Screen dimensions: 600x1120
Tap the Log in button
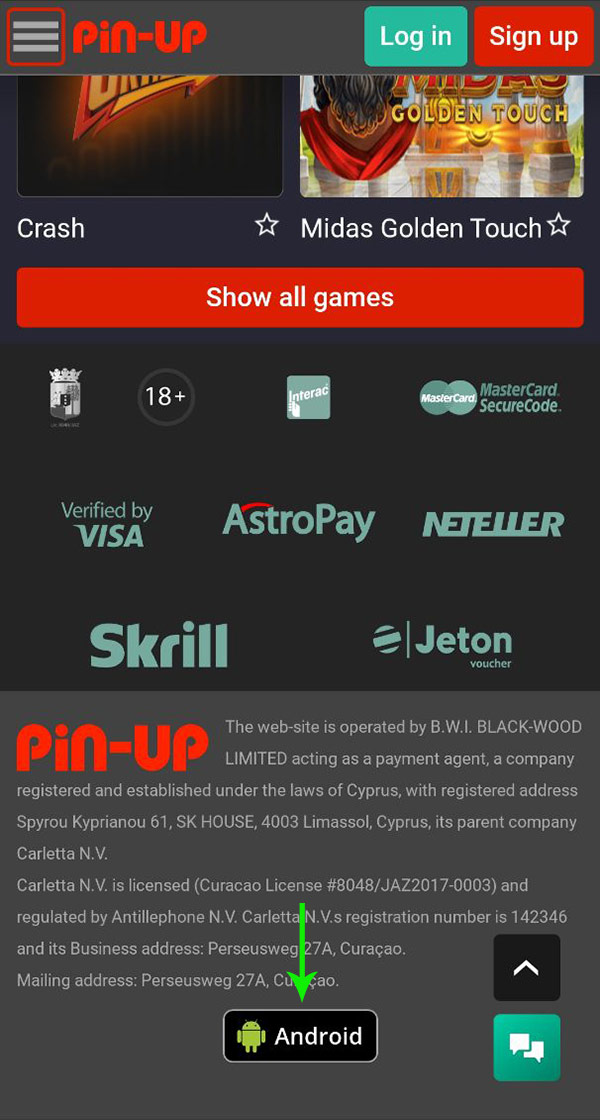tap(416, 36)
